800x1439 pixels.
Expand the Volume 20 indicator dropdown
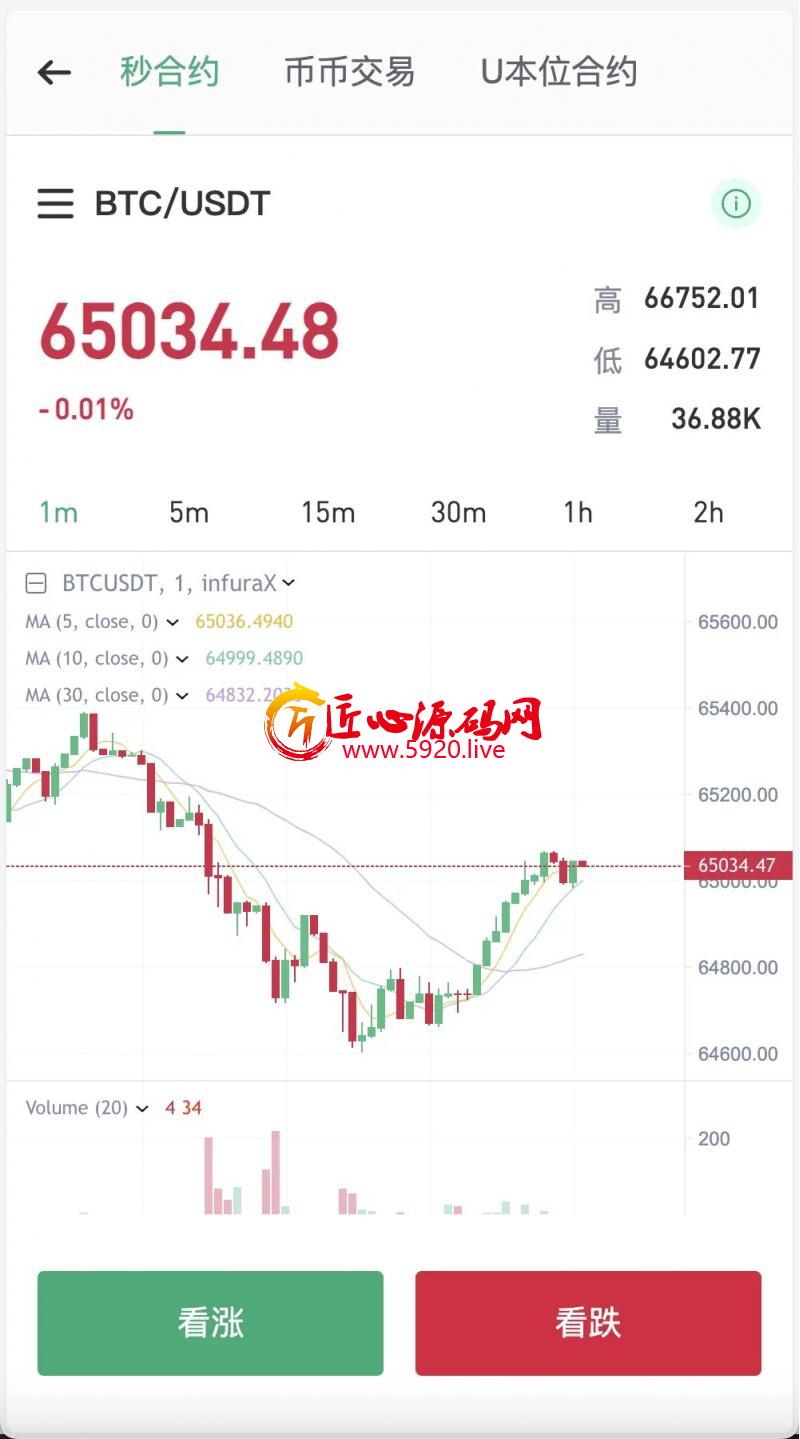click(142, 1108)
